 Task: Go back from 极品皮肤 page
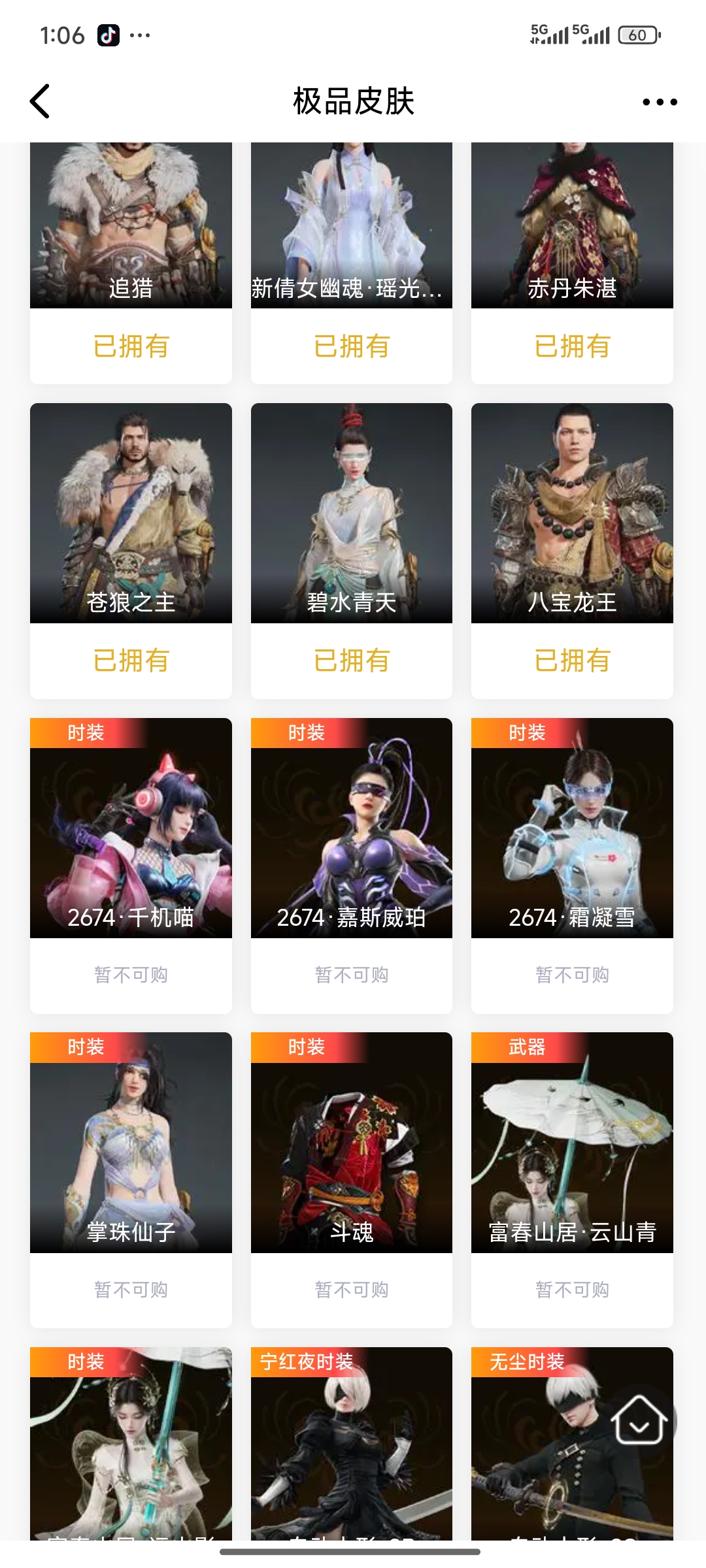coord(41,101)
